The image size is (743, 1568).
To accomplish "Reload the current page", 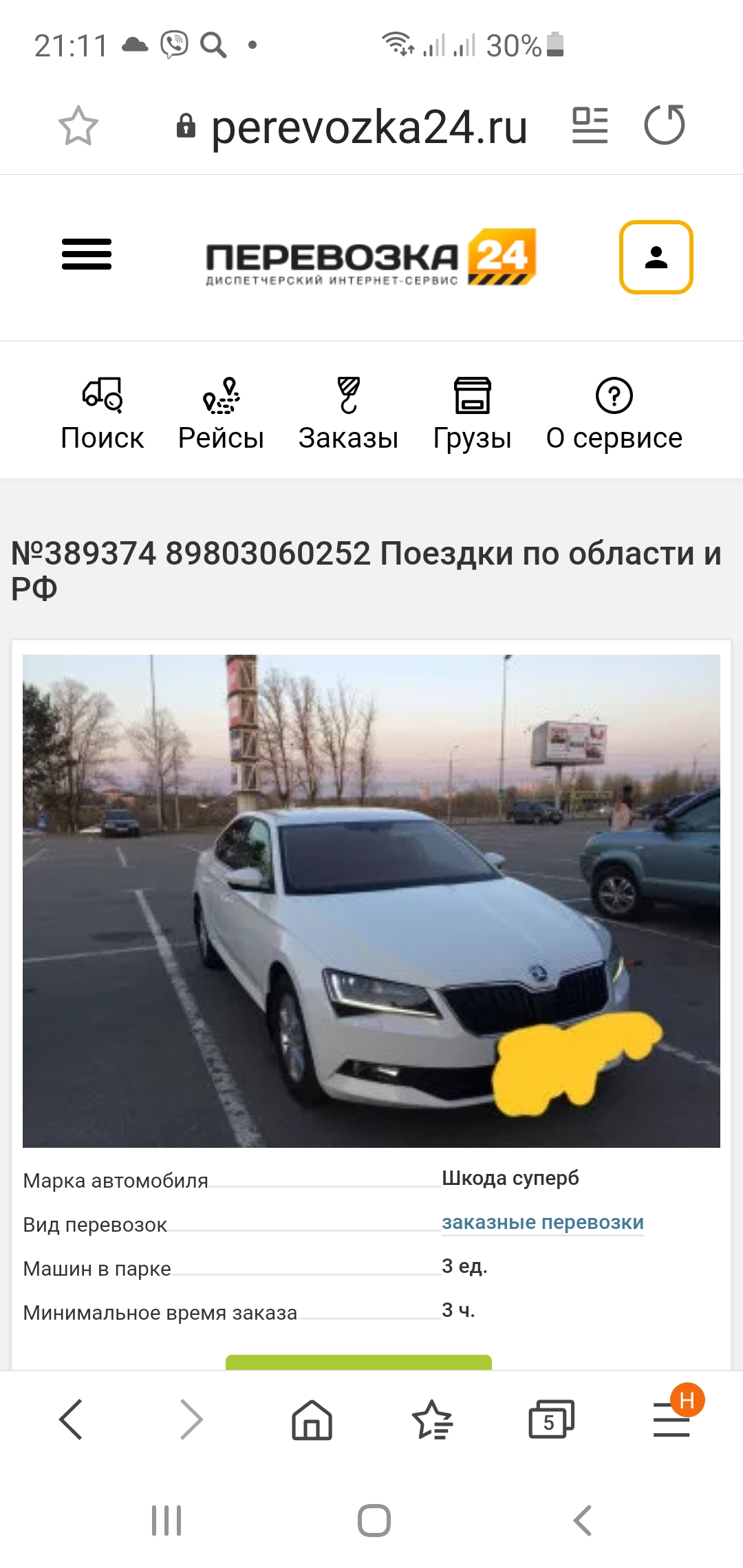I will pyautogui.click(x=665, y=125).
